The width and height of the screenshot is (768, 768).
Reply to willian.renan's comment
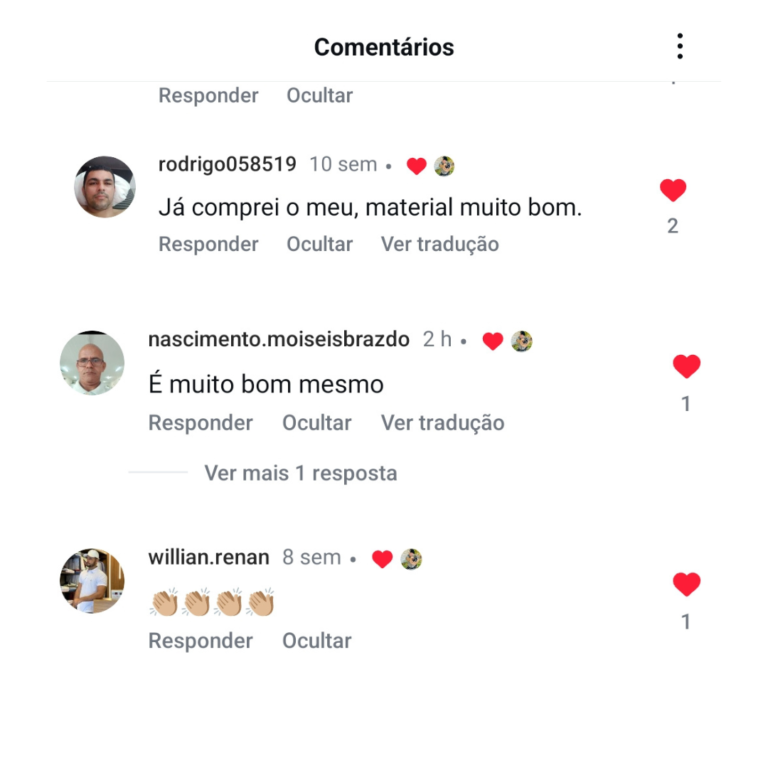[200, 641]
